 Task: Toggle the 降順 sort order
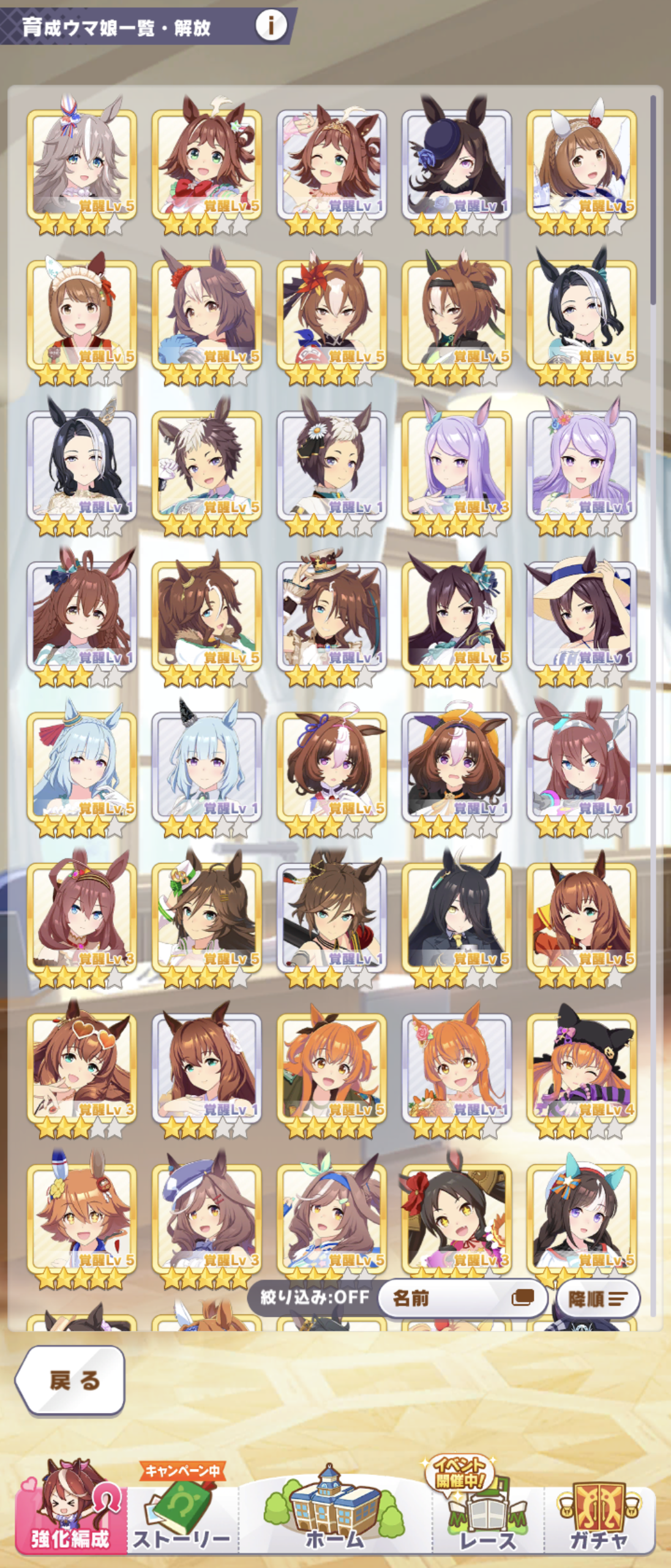coord(598,1298)
